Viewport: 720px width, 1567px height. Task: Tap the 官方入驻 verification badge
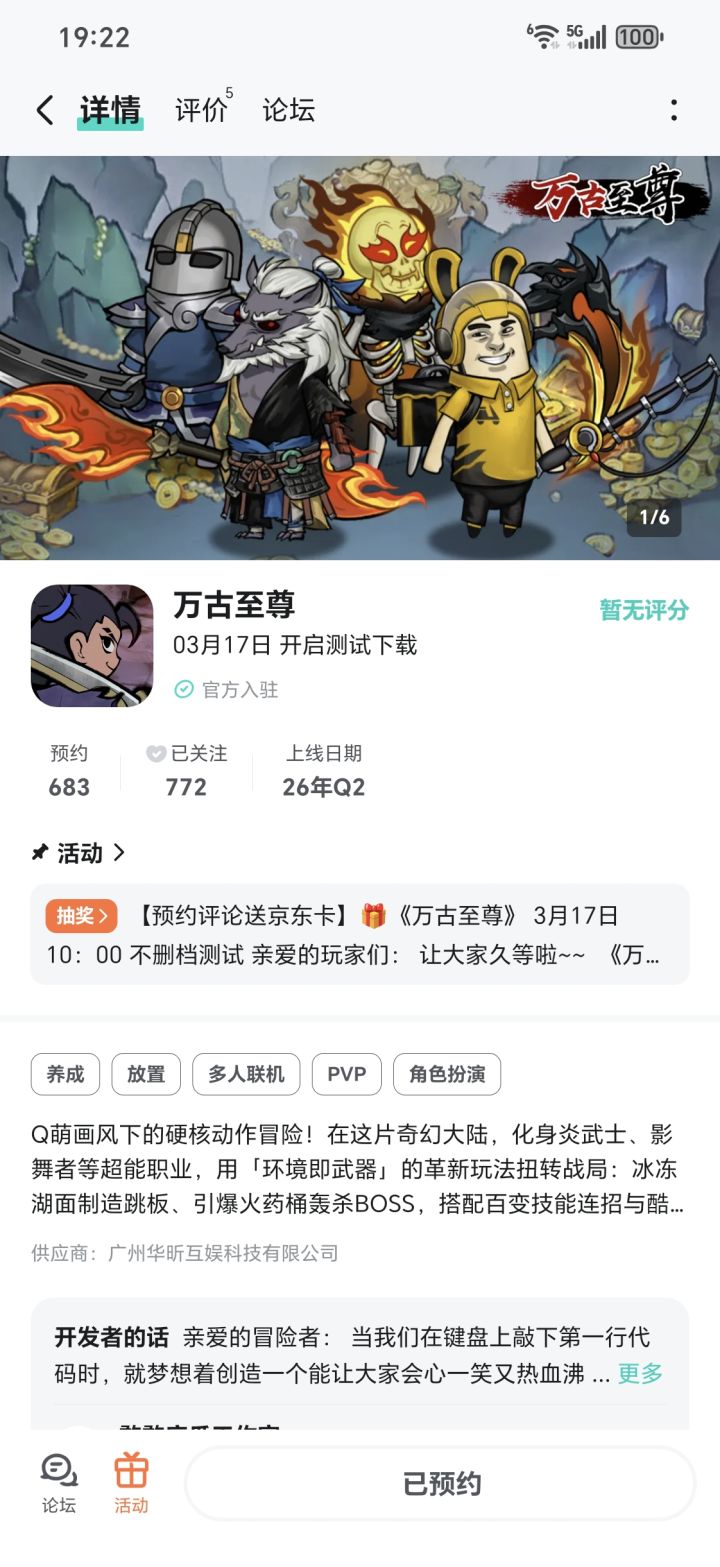227,690
